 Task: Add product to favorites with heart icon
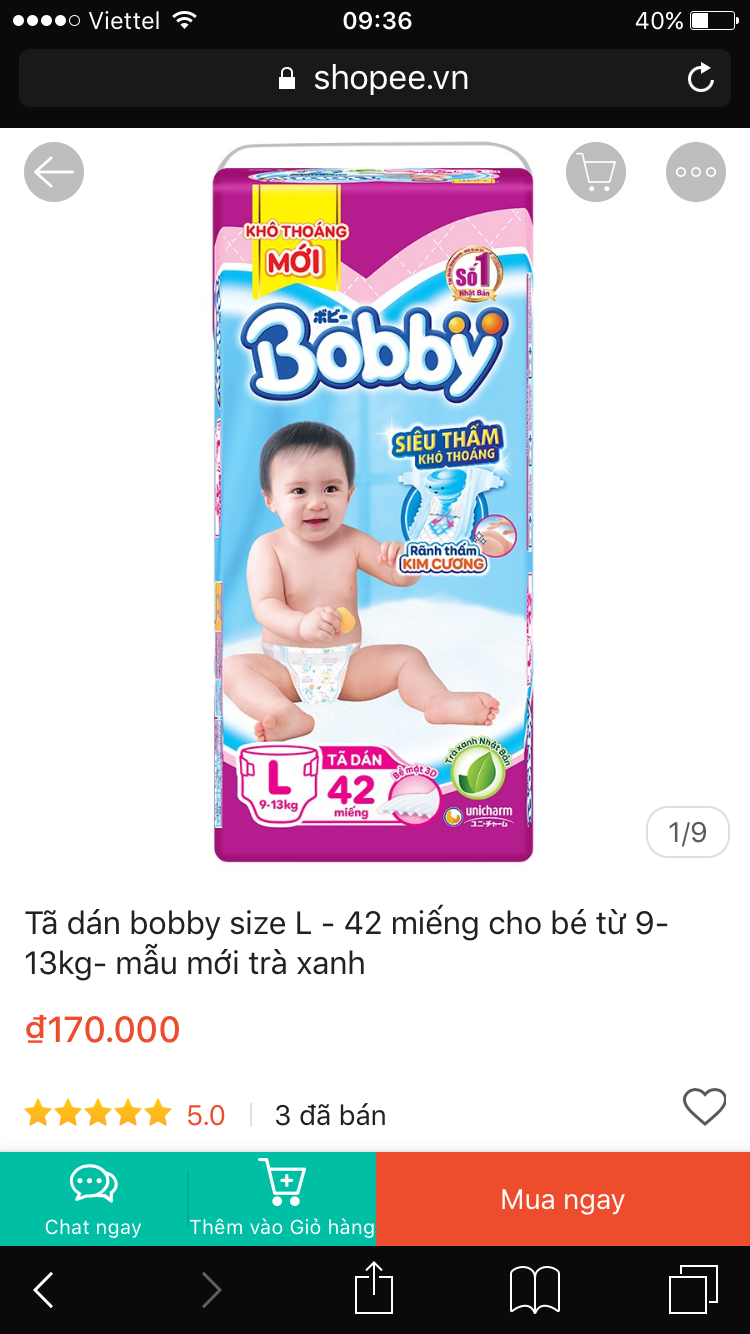pyautogui.click(x=704, y=1107)
